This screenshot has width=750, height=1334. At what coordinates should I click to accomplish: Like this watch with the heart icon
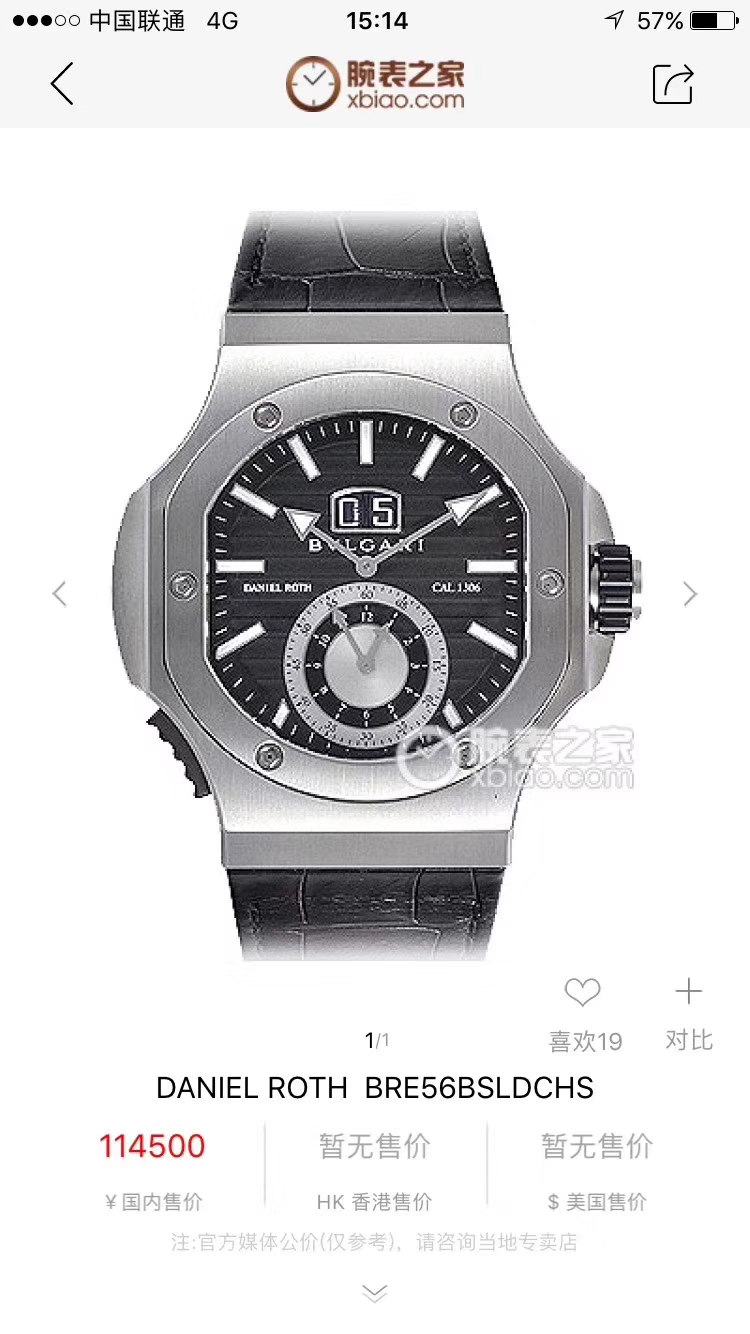click(583, 993)
